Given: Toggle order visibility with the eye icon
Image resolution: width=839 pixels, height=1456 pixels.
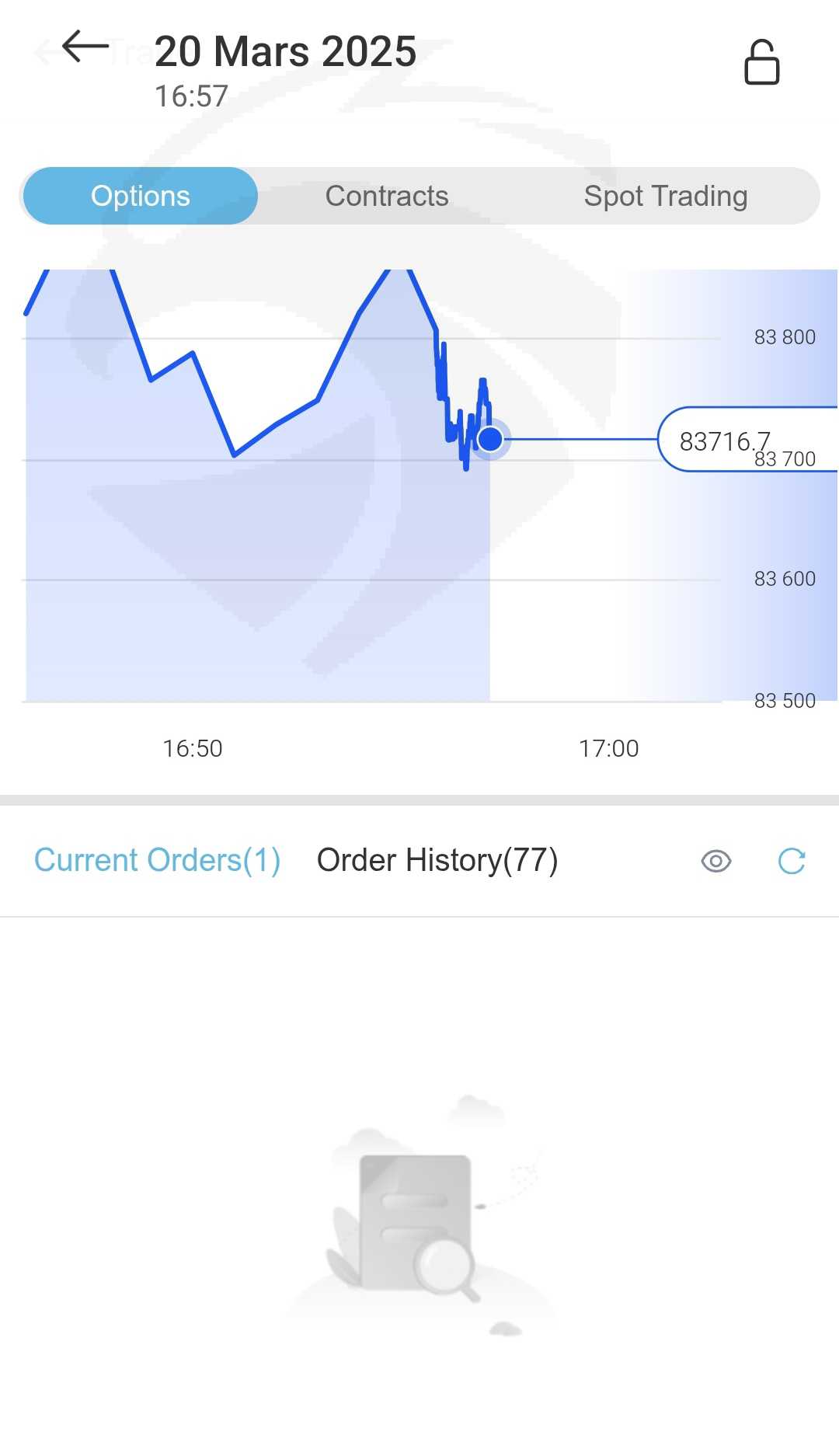Looking at the screenshot, I should pyautogui.click(x=715, y=861).
